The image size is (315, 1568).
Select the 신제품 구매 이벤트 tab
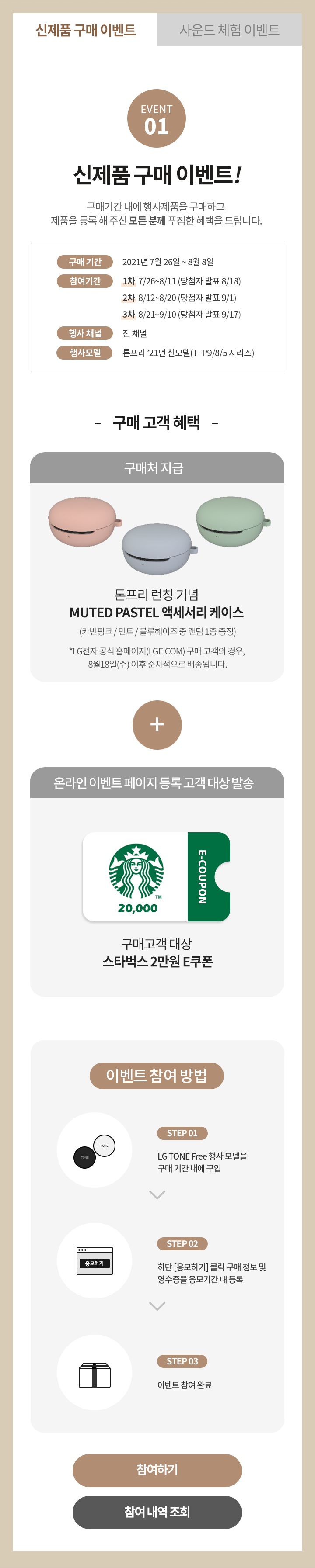(85, 30)
